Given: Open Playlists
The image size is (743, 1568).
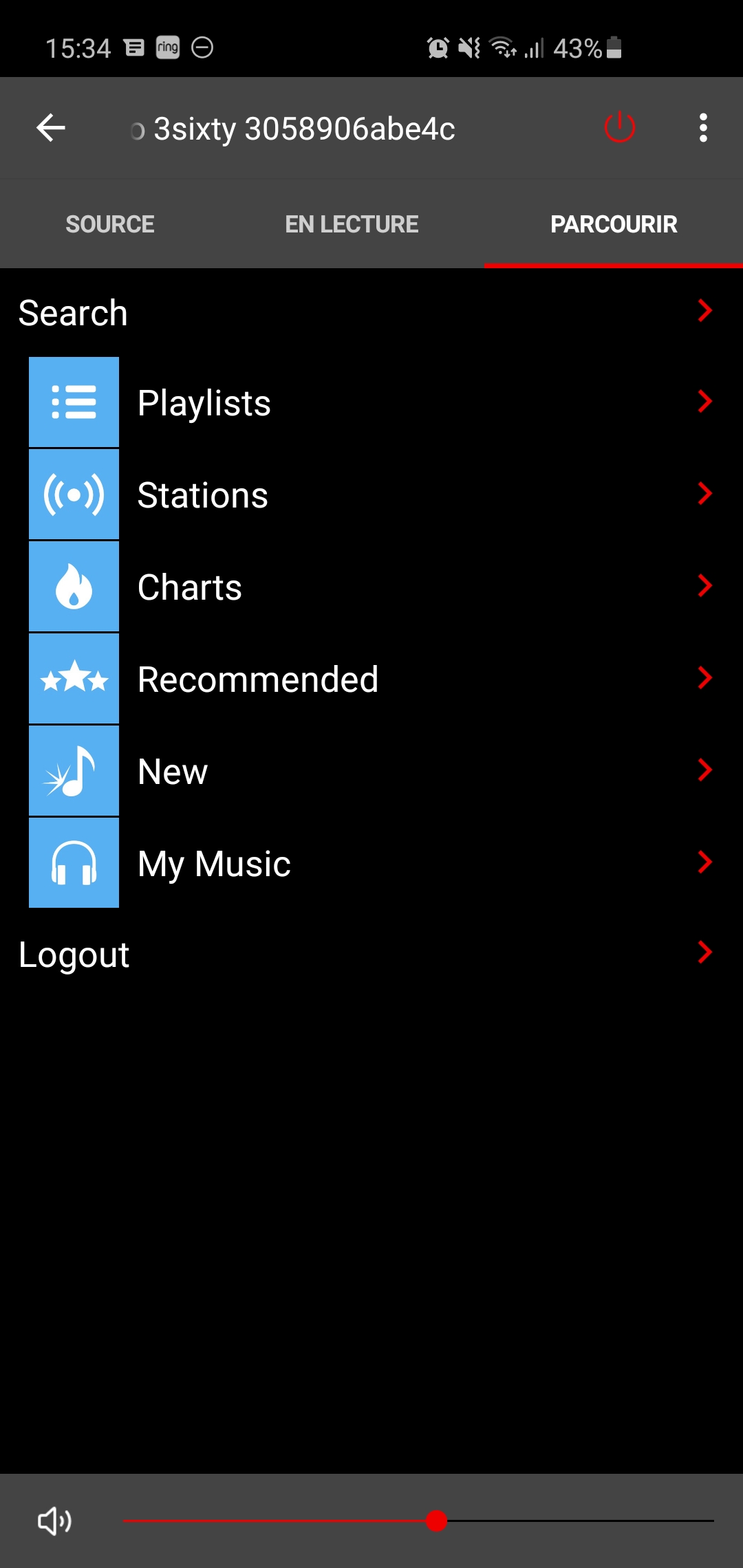Looking at the screenshot, I should pos(371,402).
